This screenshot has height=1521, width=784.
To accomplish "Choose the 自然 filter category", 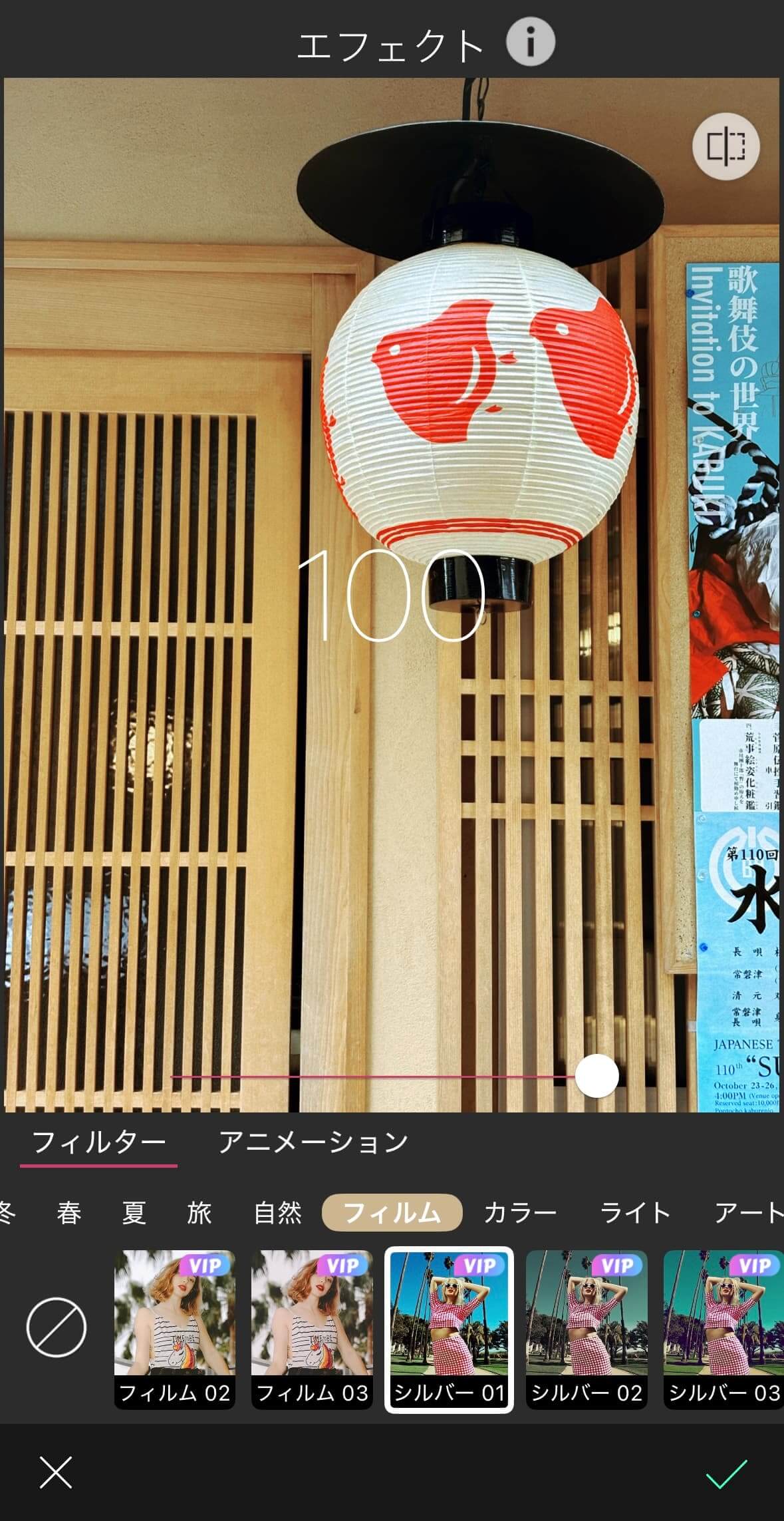I will click(278, 1213).
